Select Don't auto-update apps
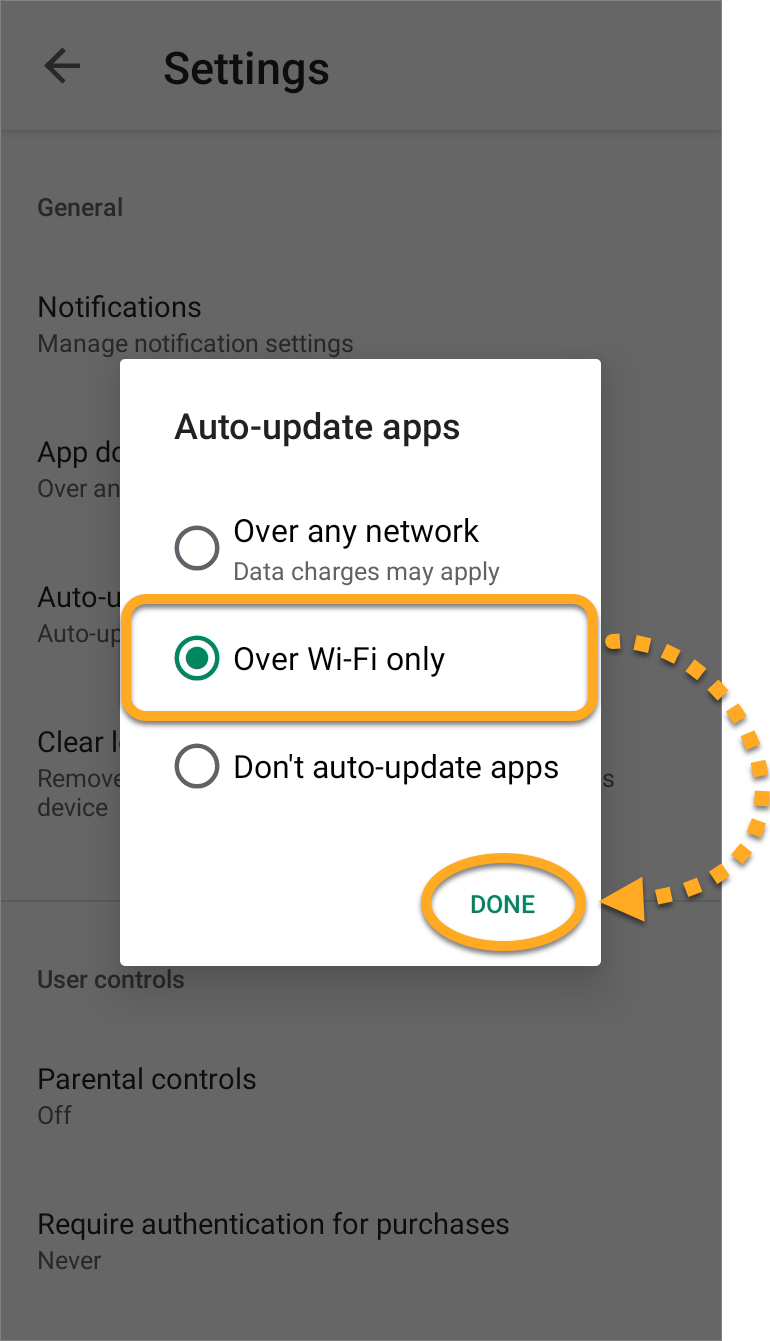 tap(197, 768)
